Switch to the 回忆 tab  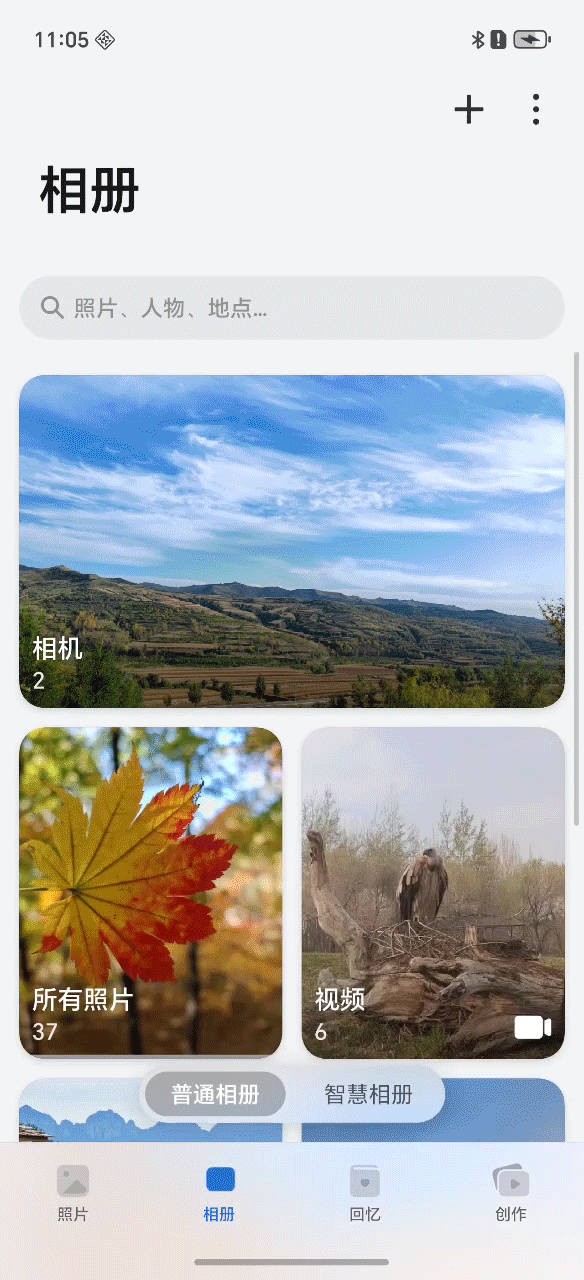coord(365,1193)
